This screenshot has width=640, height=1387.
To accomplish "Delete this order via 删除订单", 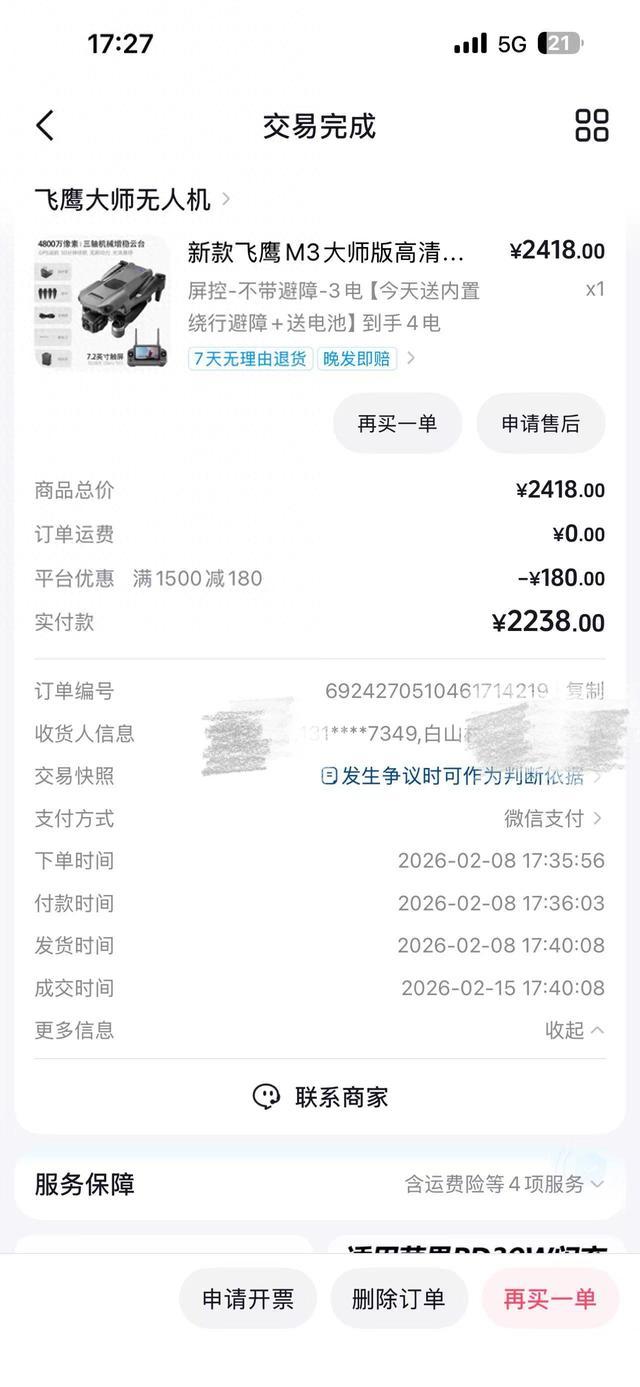I will 399,1299.
